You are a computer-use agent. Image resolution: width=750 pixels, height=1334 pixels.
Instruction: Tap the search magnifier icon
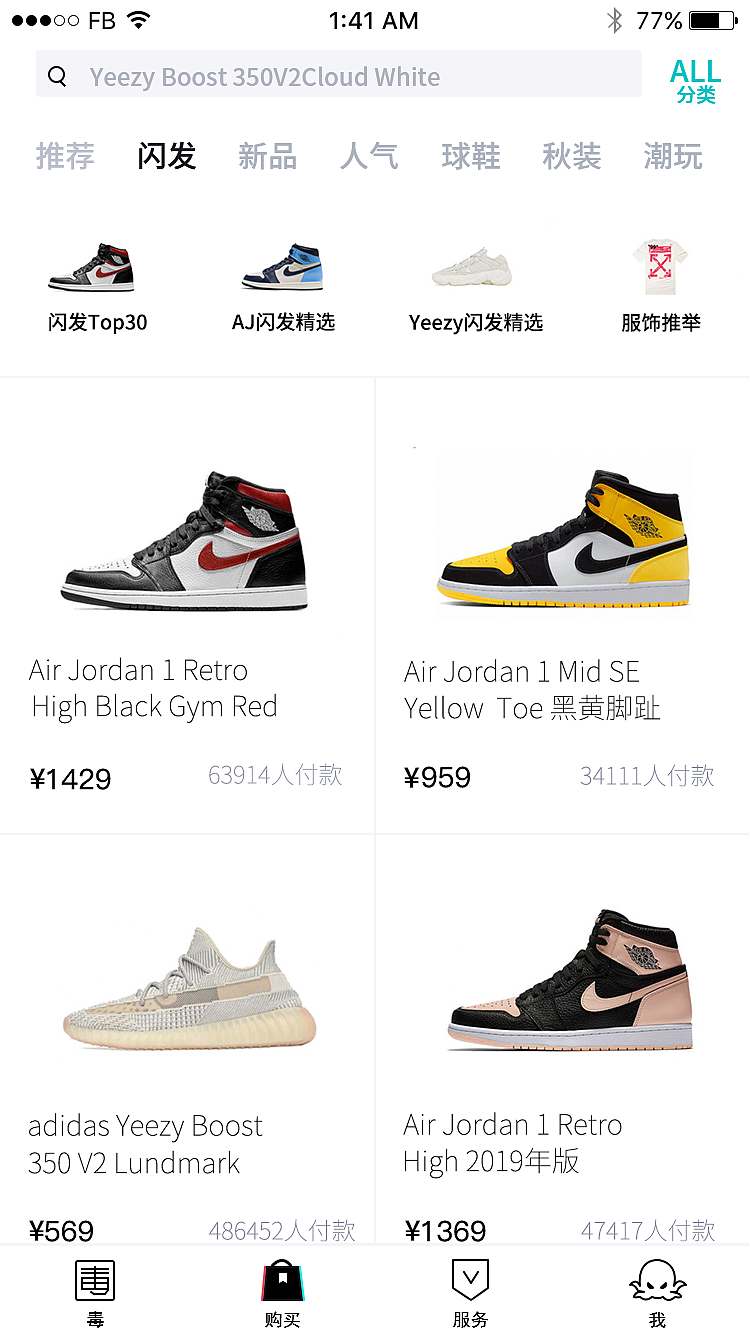pyautogui.click(x=57, y=76)
